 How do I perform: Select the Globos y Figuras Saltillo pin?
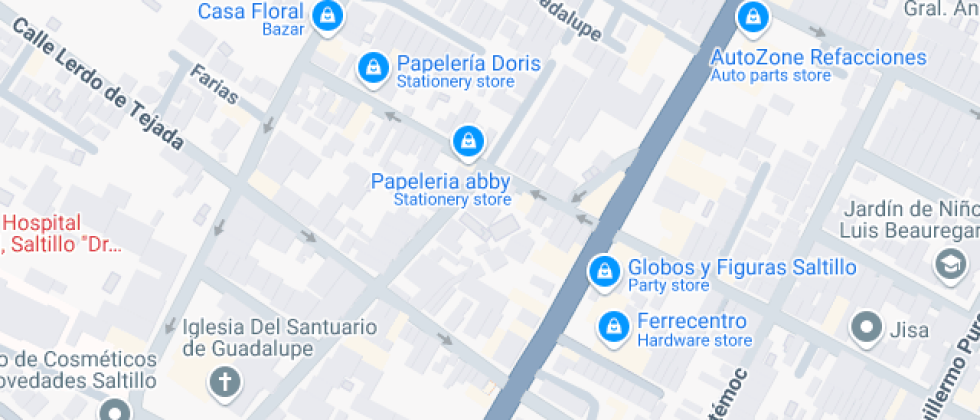(x=603, y=271)
